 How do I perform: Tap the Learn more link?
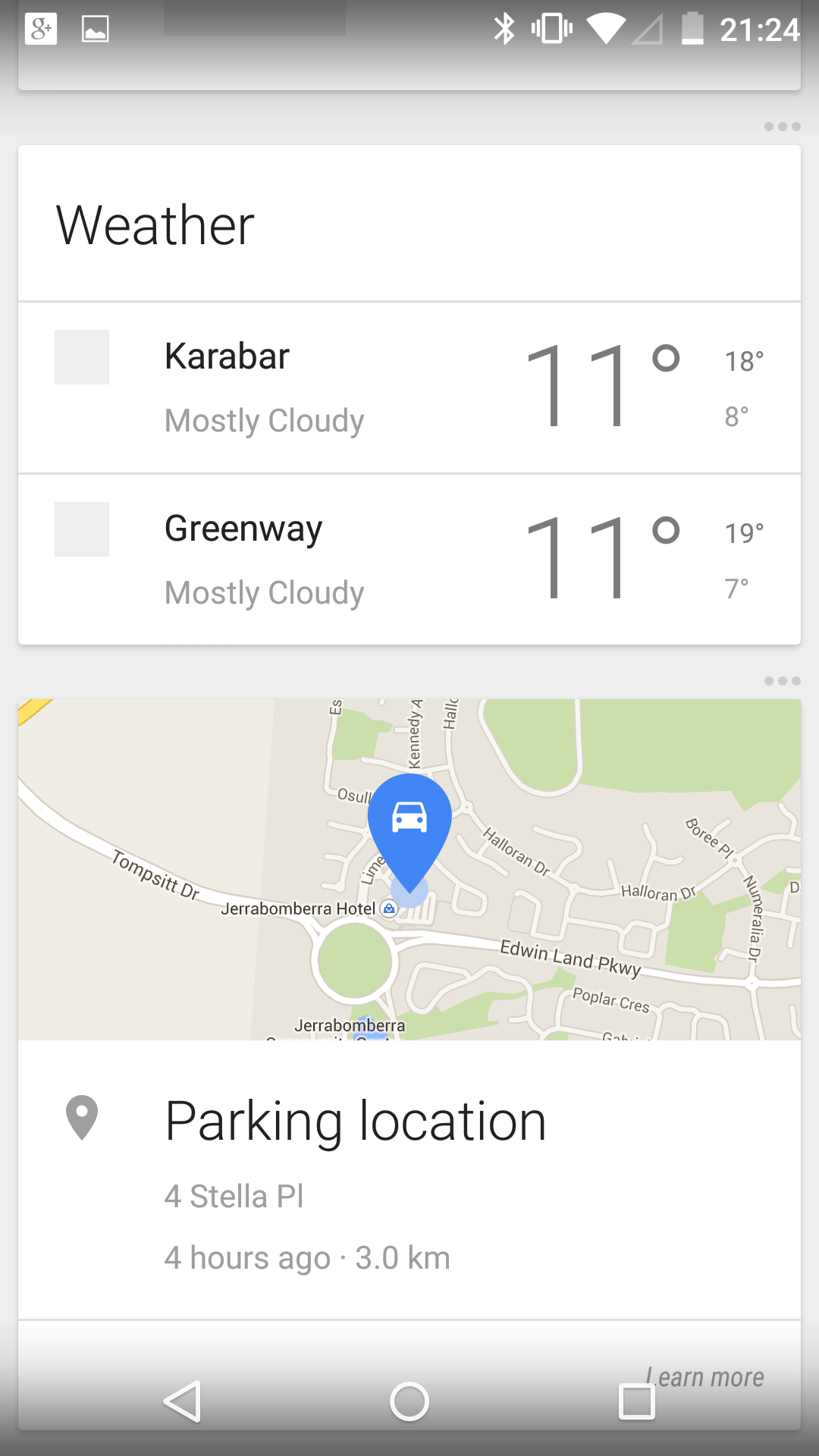point(705,1377)
